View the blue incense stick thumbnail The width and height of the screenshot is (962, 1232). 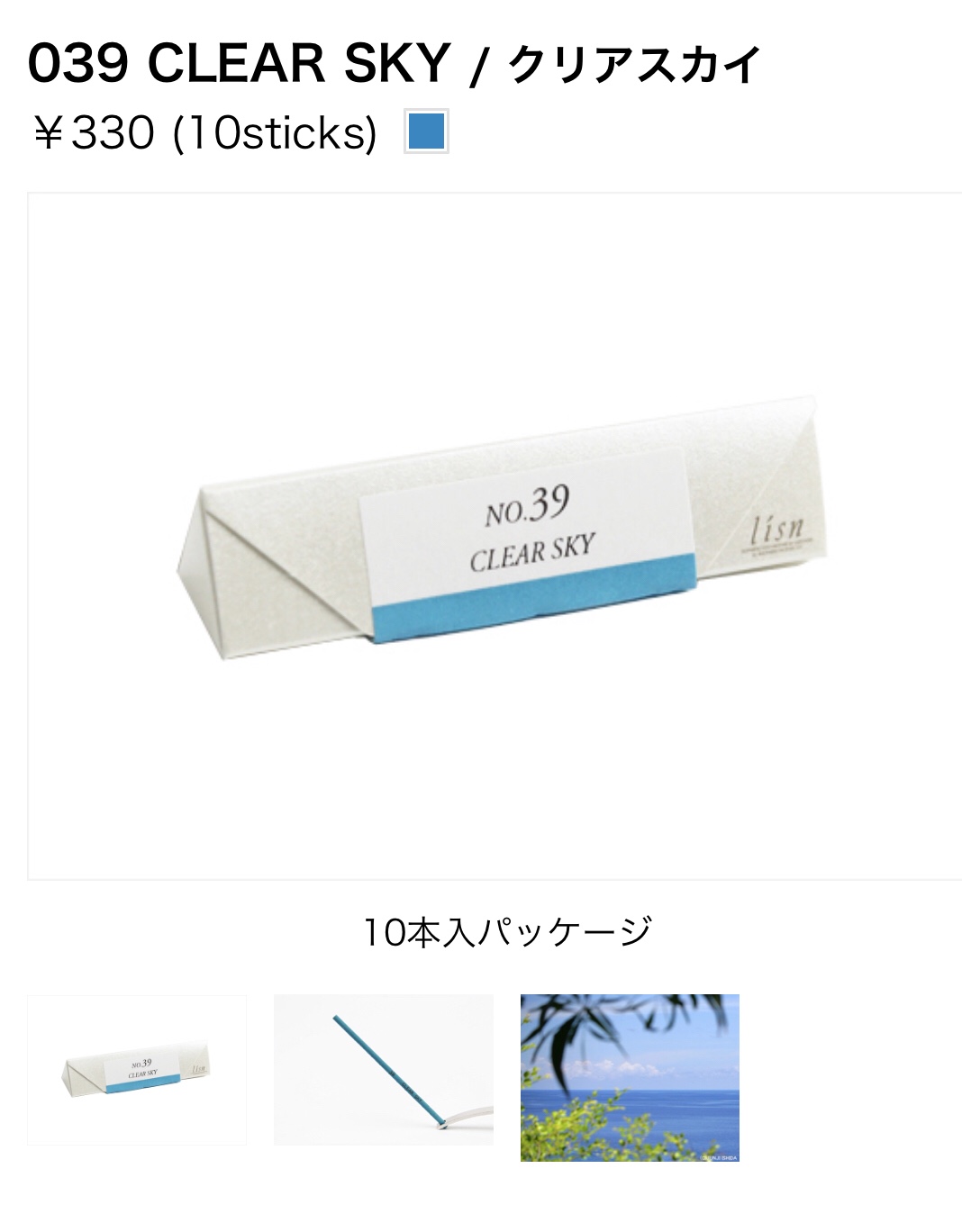pos(384,1070)
